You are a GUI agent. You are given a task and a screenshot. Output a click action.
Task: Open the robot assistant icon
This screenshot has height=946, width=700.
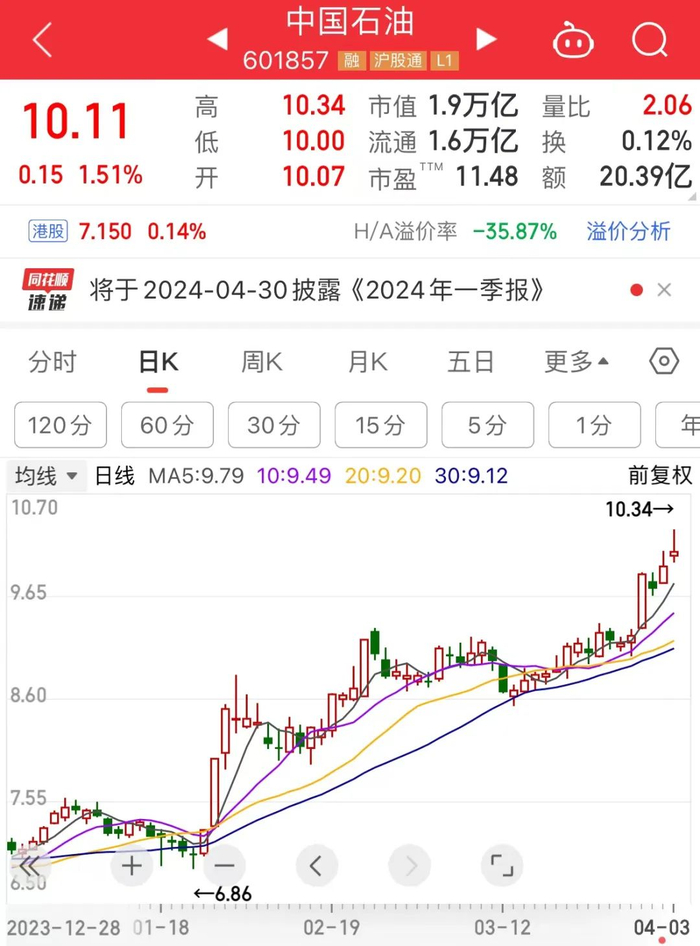573,40
